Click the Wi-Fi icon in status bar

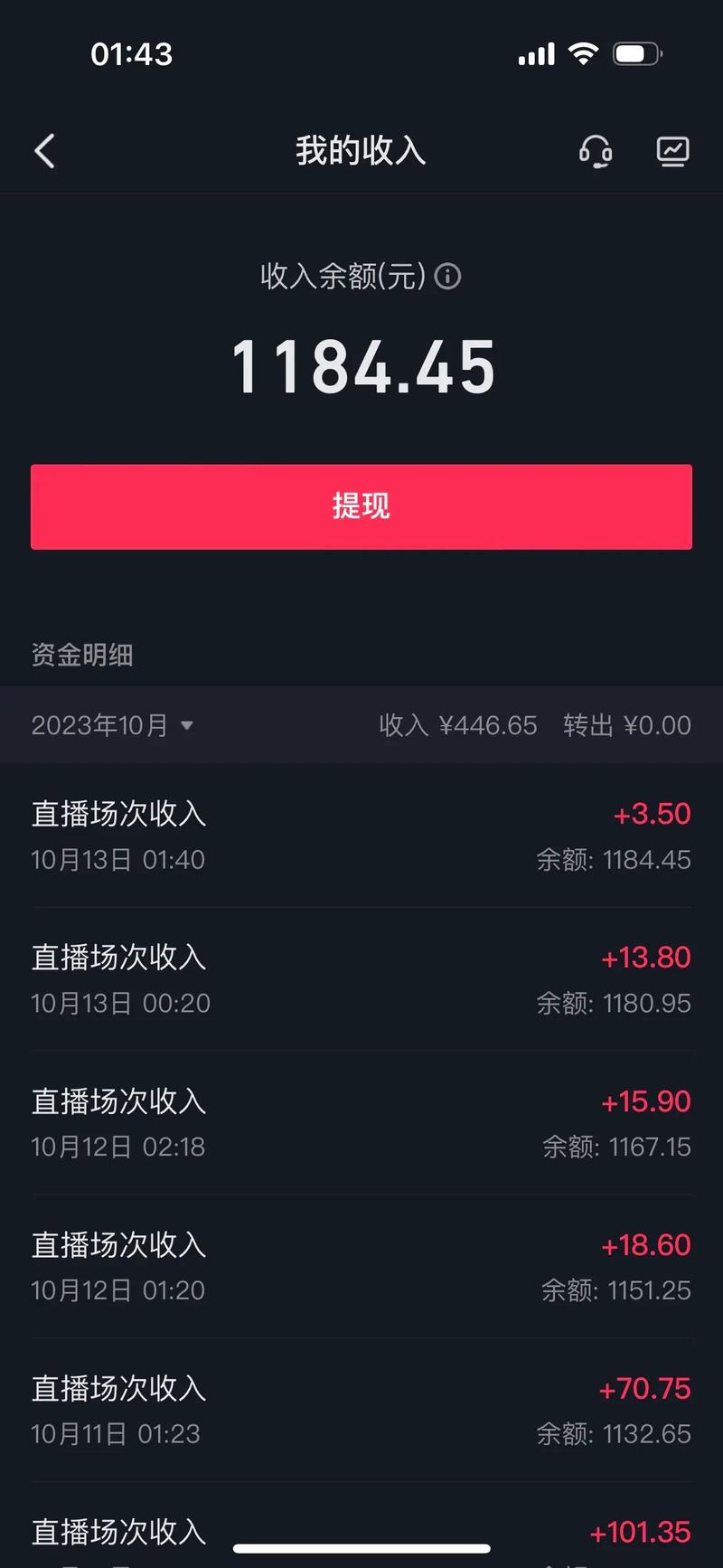pos(584,53)
